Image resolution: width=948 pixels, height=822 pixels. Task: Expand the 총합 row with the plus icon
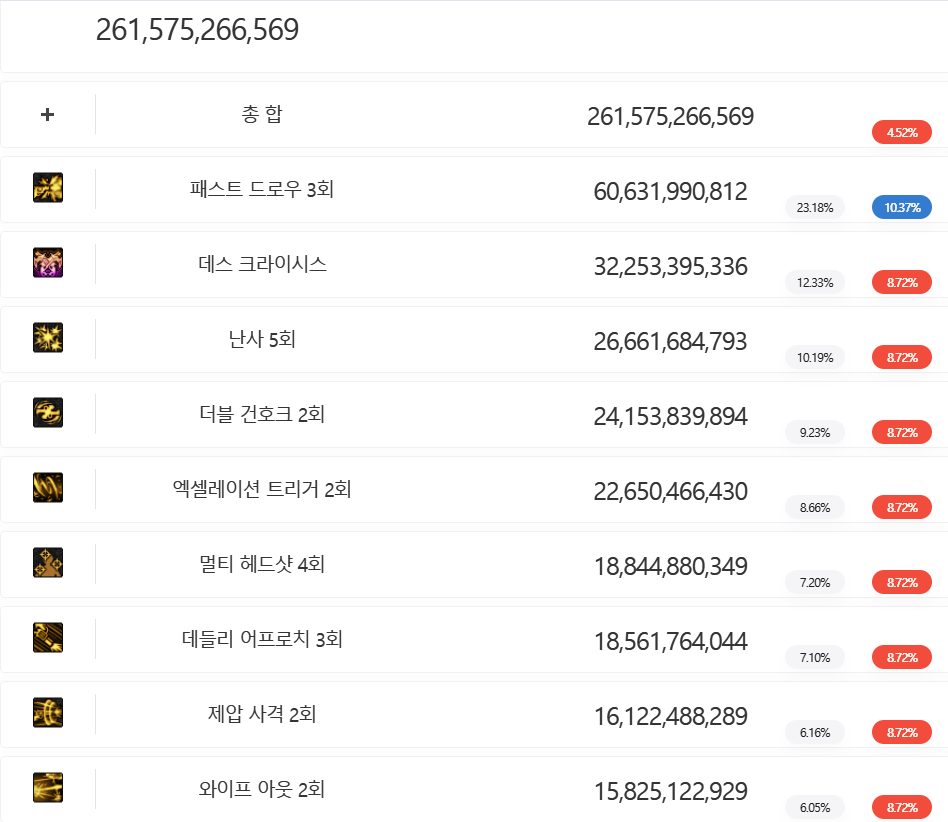pos(47,115)
